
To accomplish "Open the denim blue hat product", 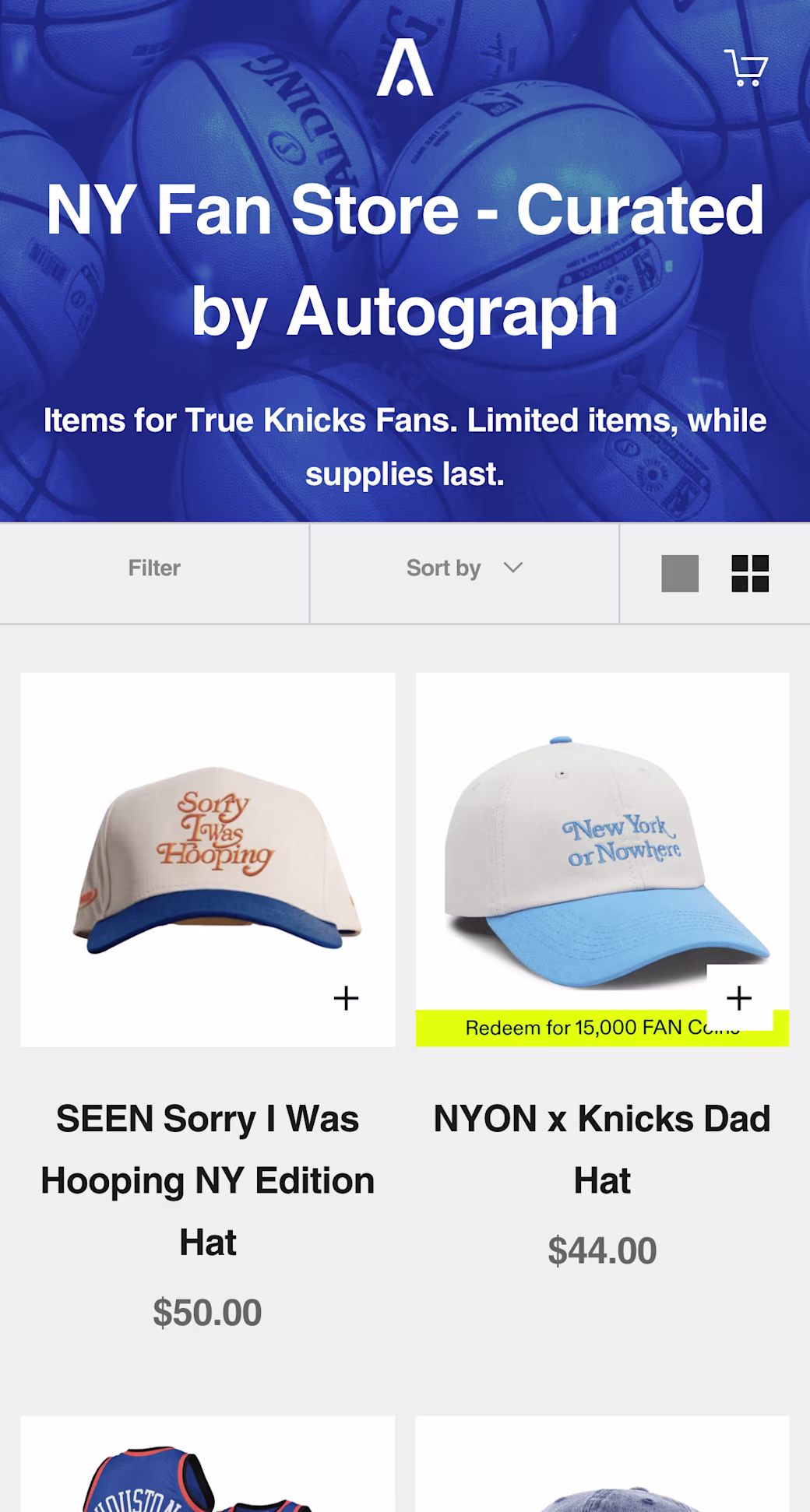I will (601, 1472).
